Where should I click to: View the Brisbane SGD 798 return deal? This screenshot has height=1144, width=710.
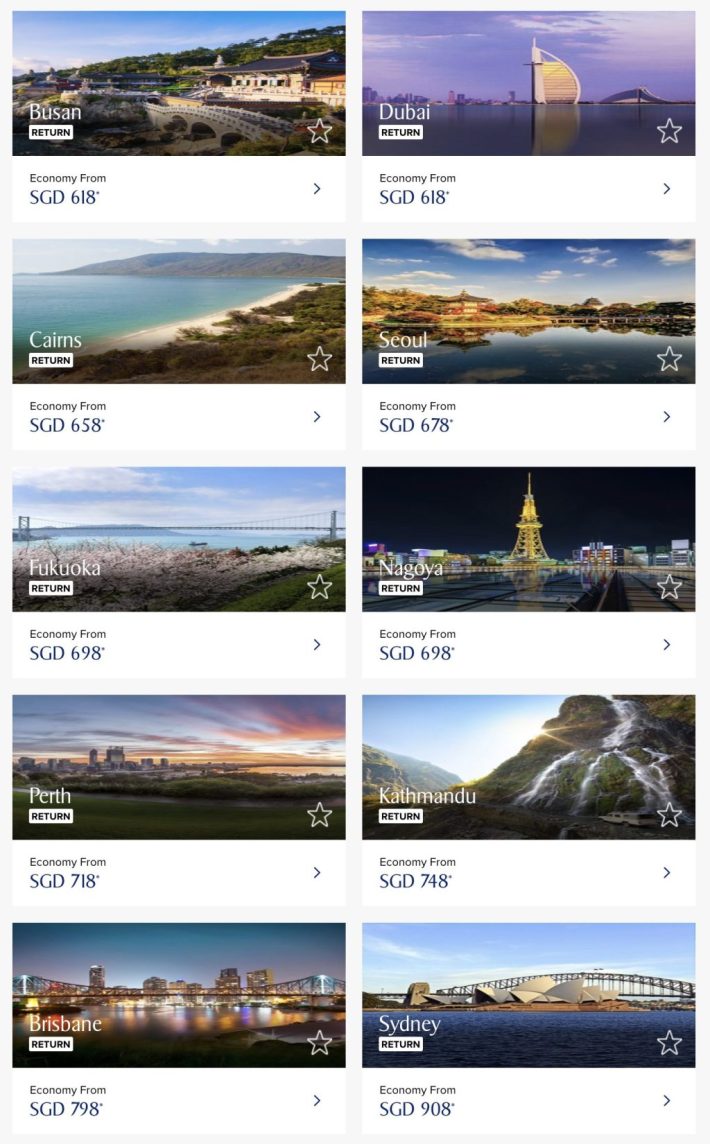[x=178, y=1100]
